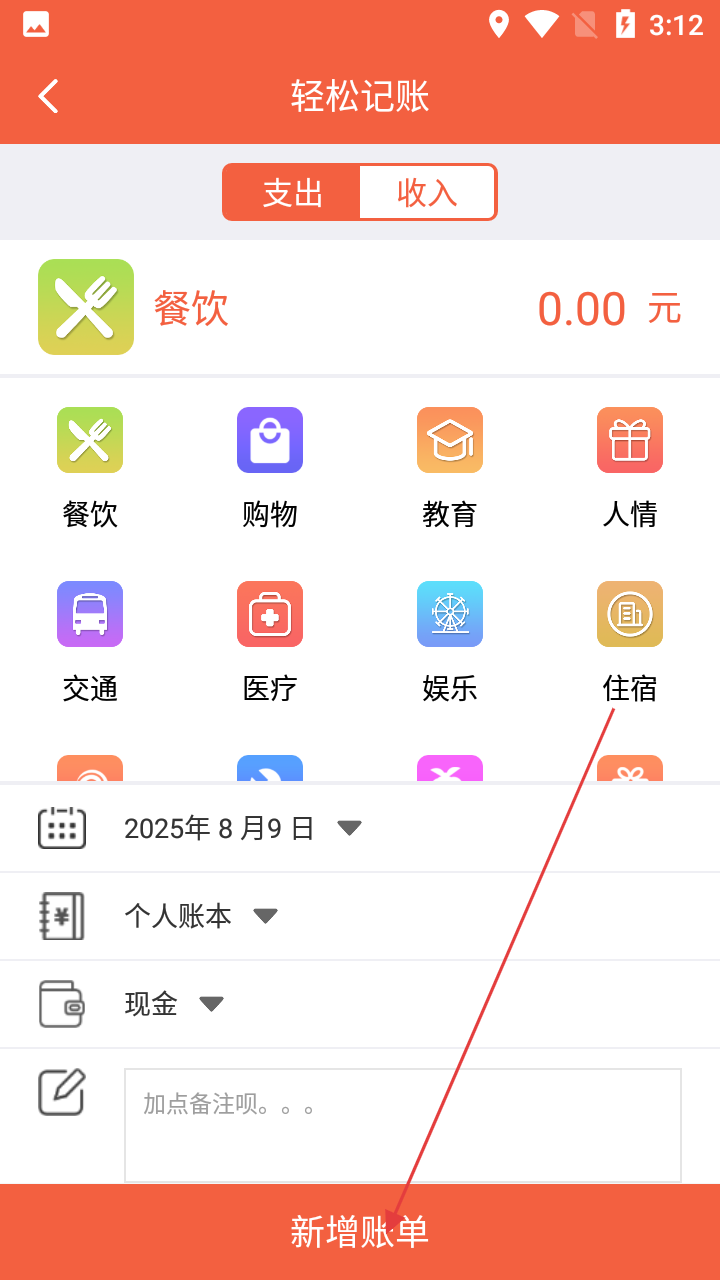Switch to the 收入 tab
The image size is (720, 1280).
tap(427, 192)
